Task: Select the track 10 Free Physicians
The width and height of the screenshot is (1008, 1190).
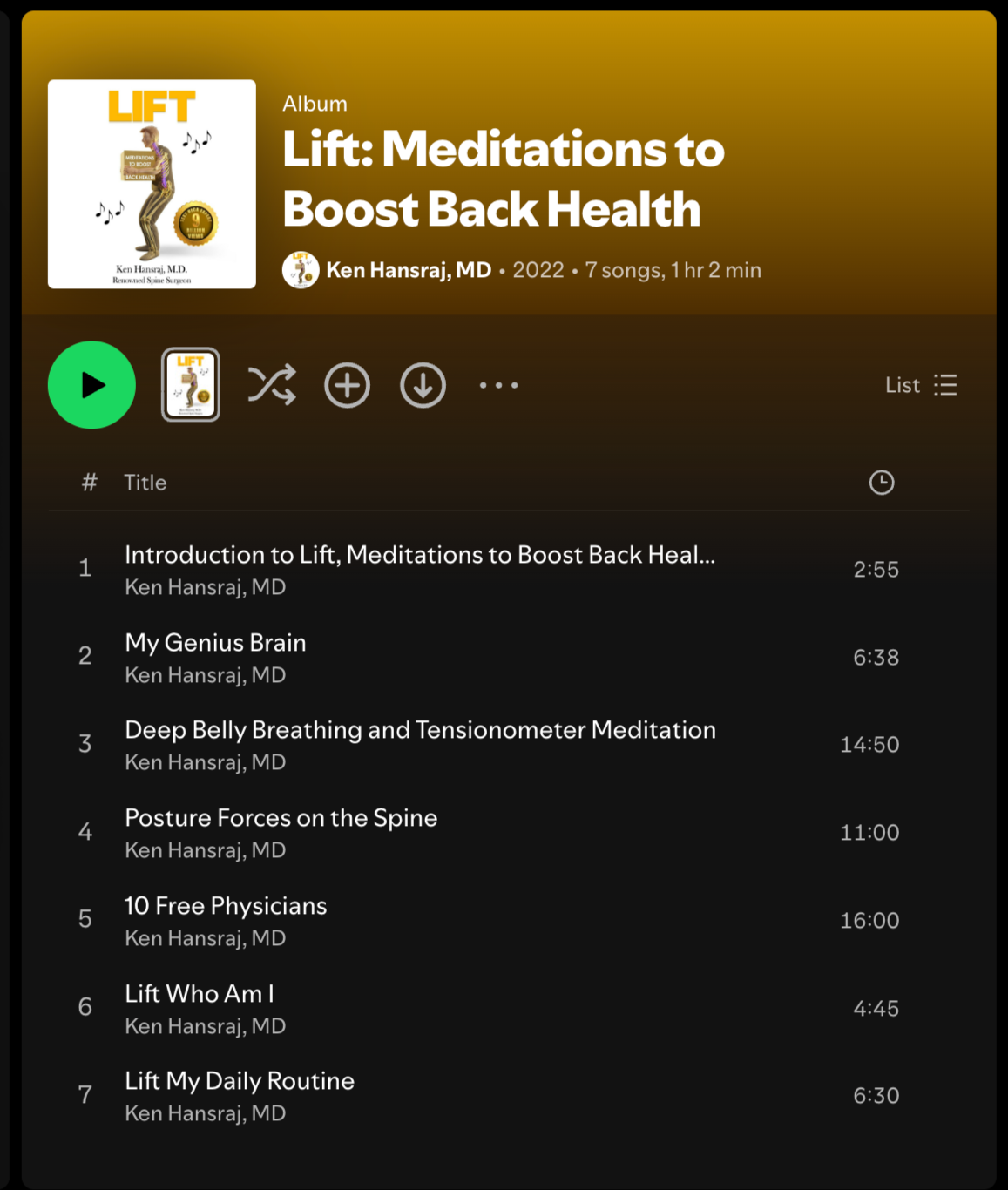Action: coord(226,906)
